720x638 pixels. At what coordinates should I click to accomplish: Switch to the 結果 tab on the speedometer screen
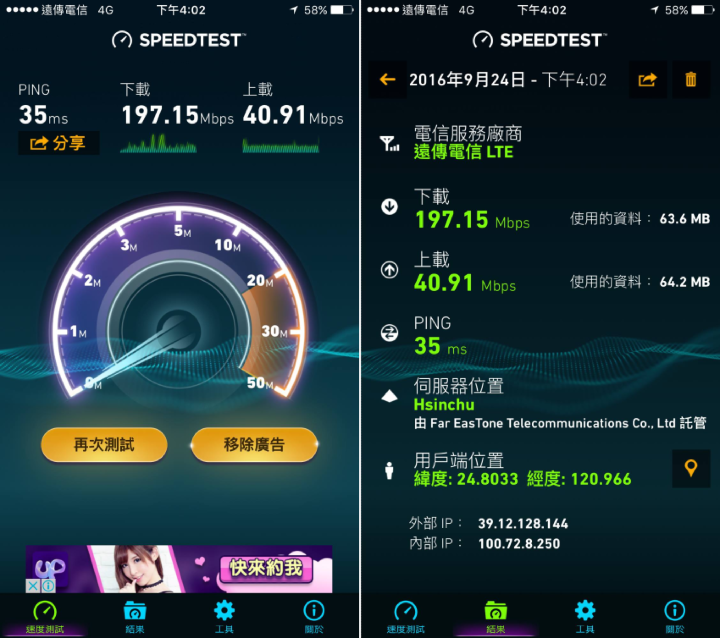point(135,615)
